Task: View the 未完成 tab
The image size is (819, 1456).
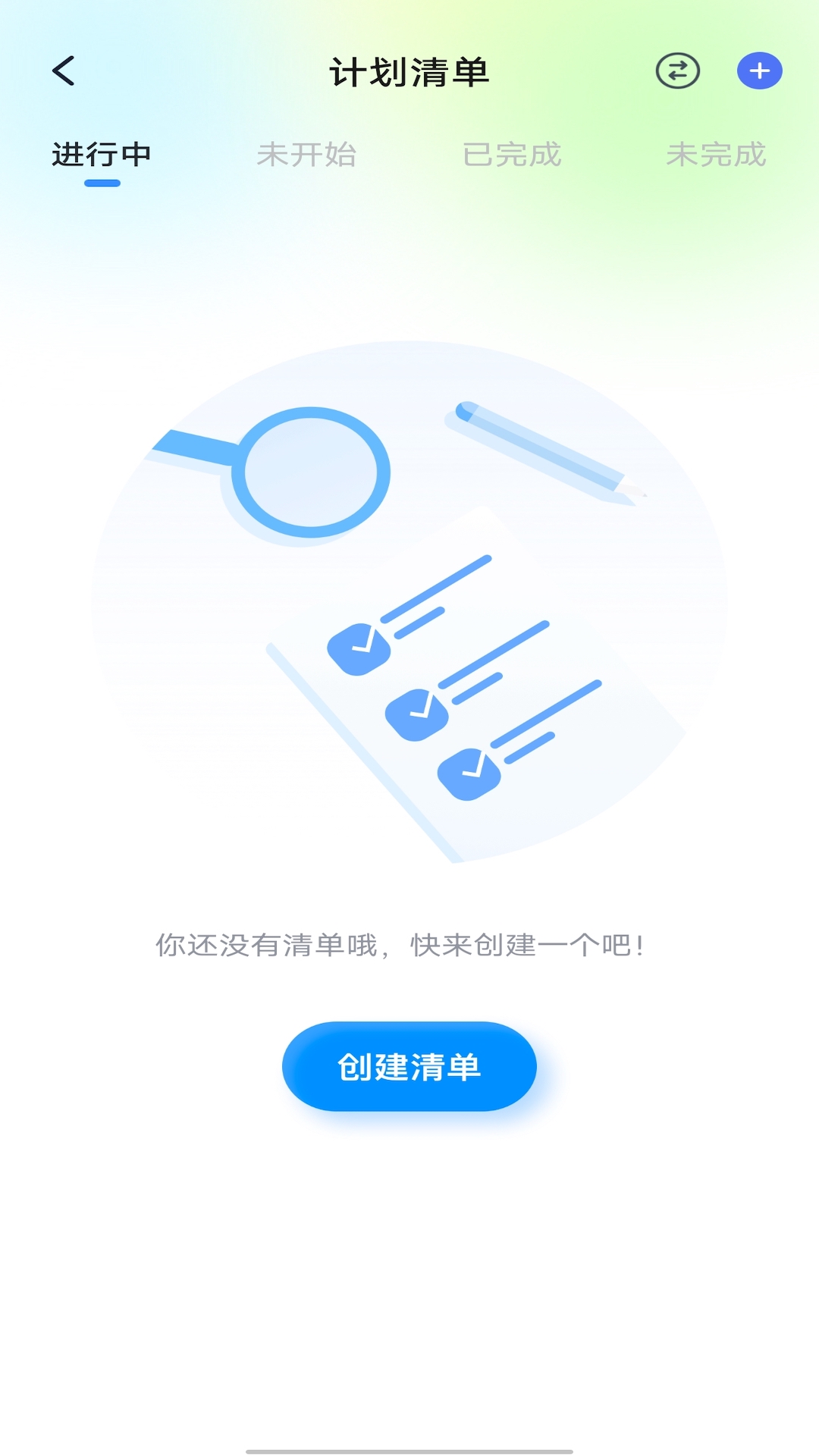Action: pyautogui.click(x=716, y=155)
